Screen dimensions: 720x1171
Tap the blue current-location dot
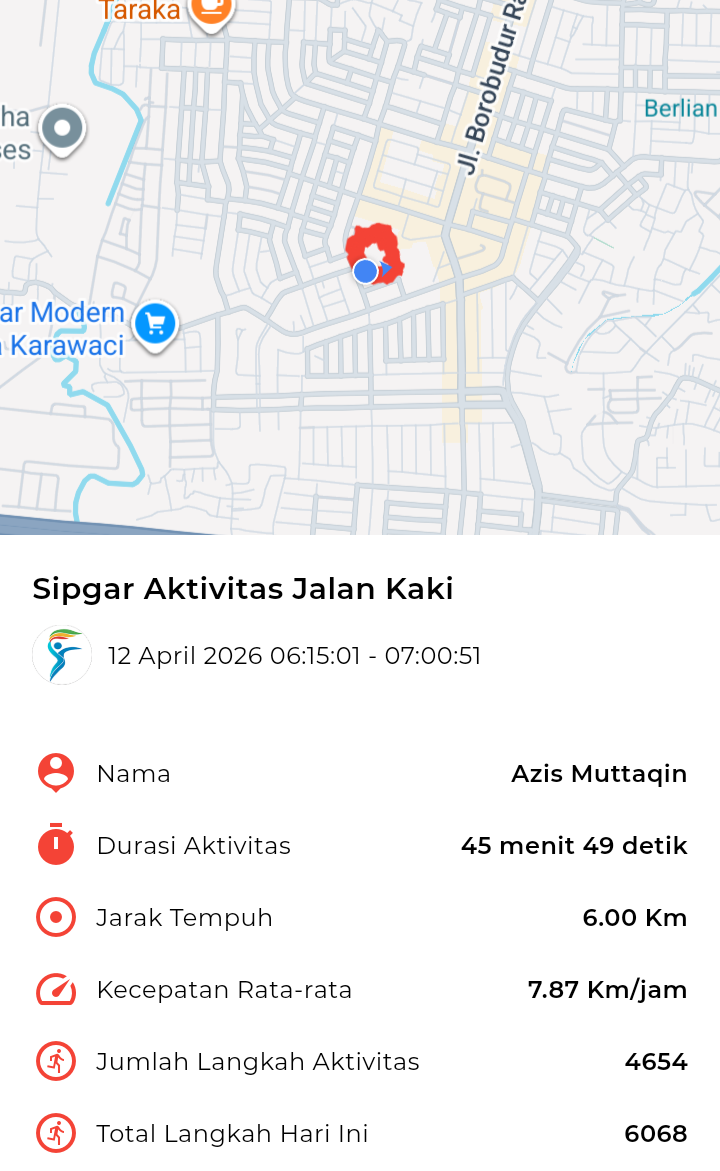click(x=366, y=271)
